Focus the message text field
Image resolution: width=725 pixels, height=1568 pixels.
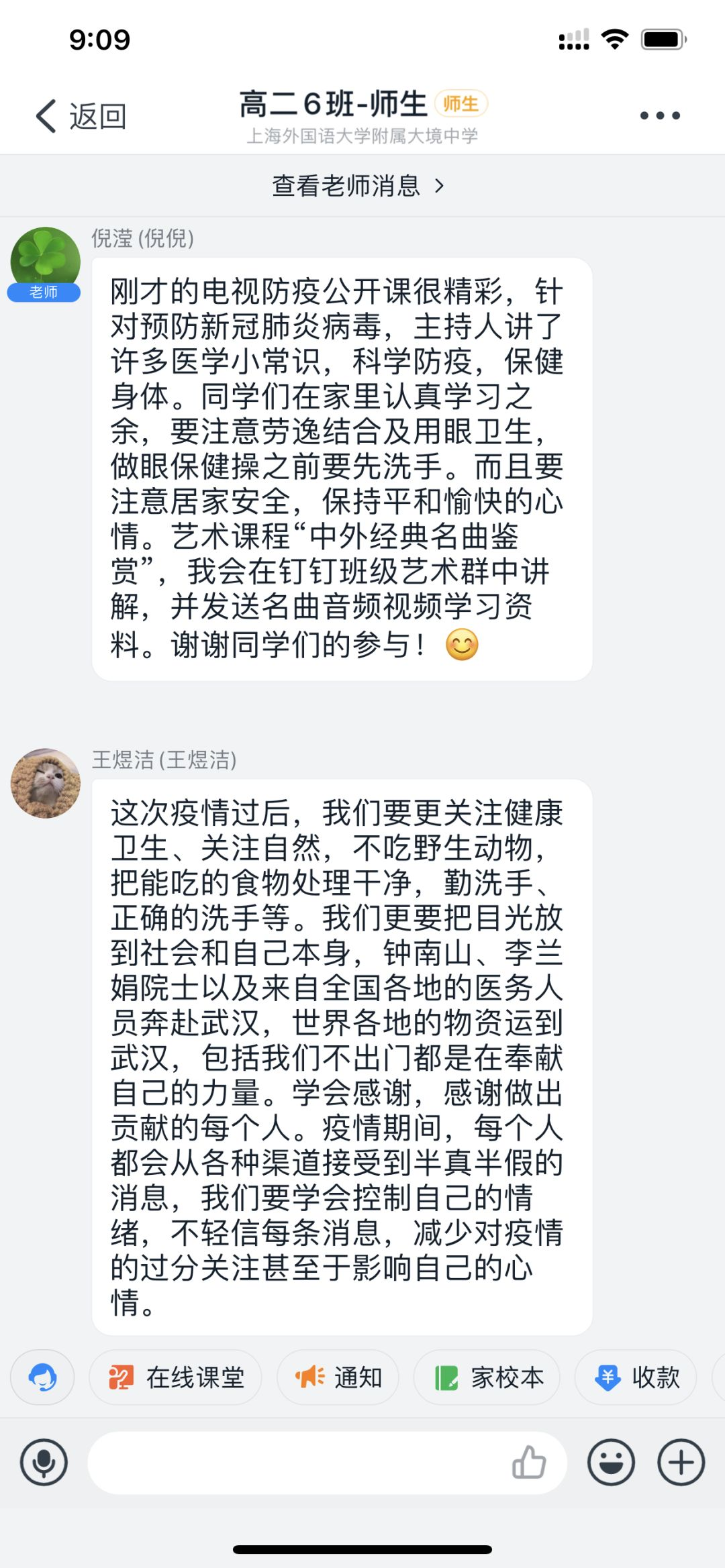(x=295, y=1462)
